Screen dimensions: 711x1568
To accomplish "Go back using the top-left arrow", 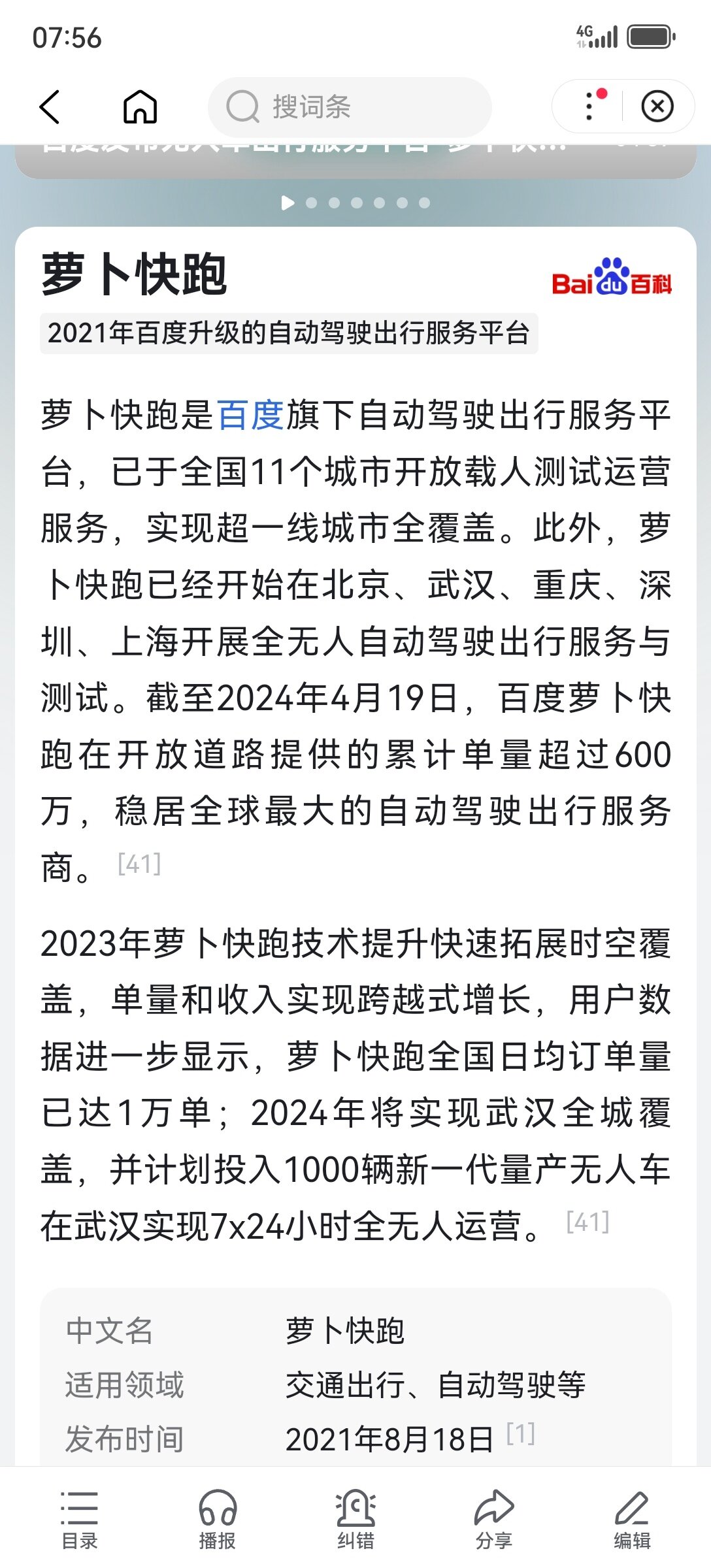I will pyautogui.click(x=50, y=106).
